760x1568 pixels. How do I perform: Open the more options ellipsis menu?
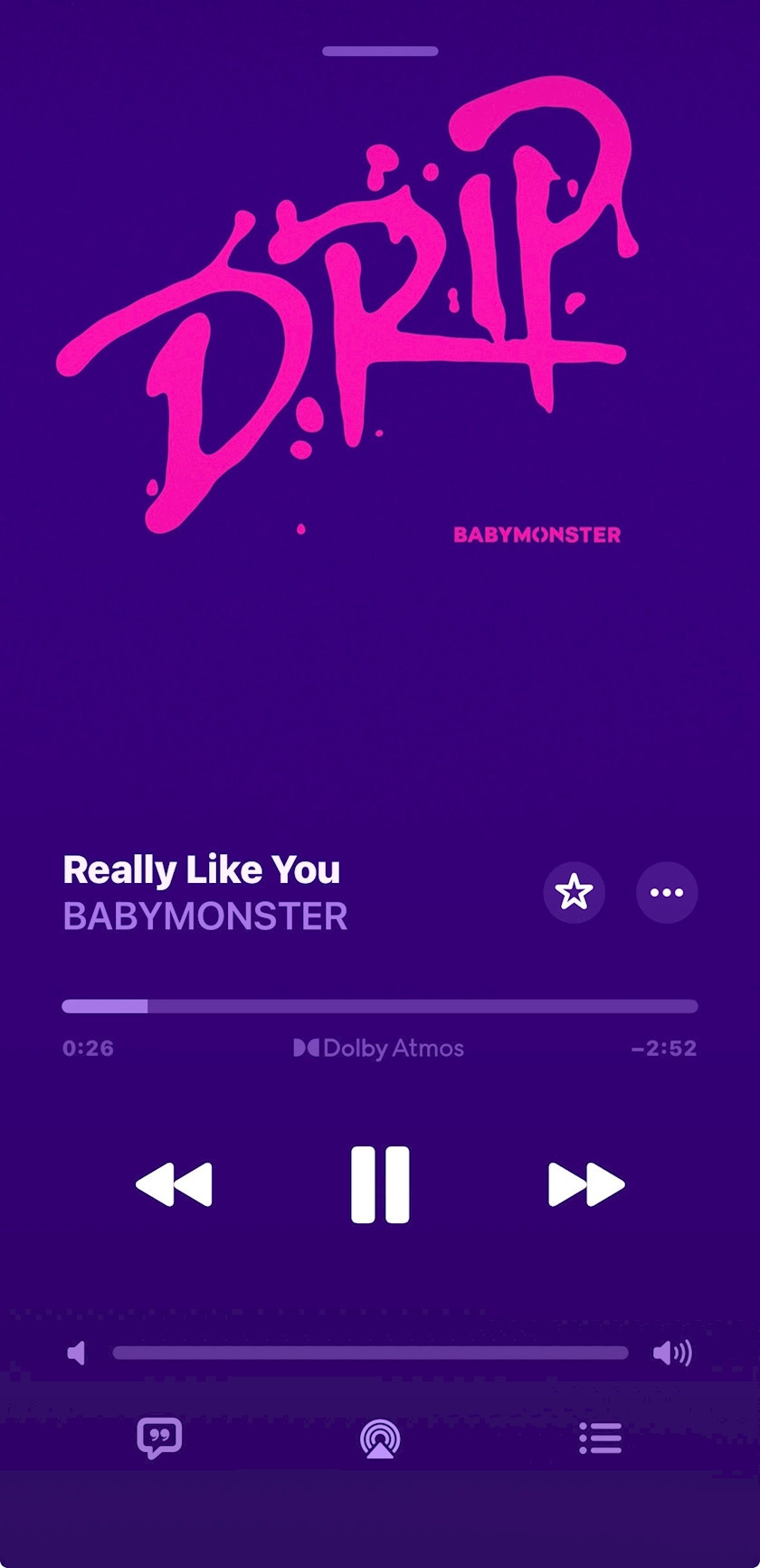(x=667, y=893)
